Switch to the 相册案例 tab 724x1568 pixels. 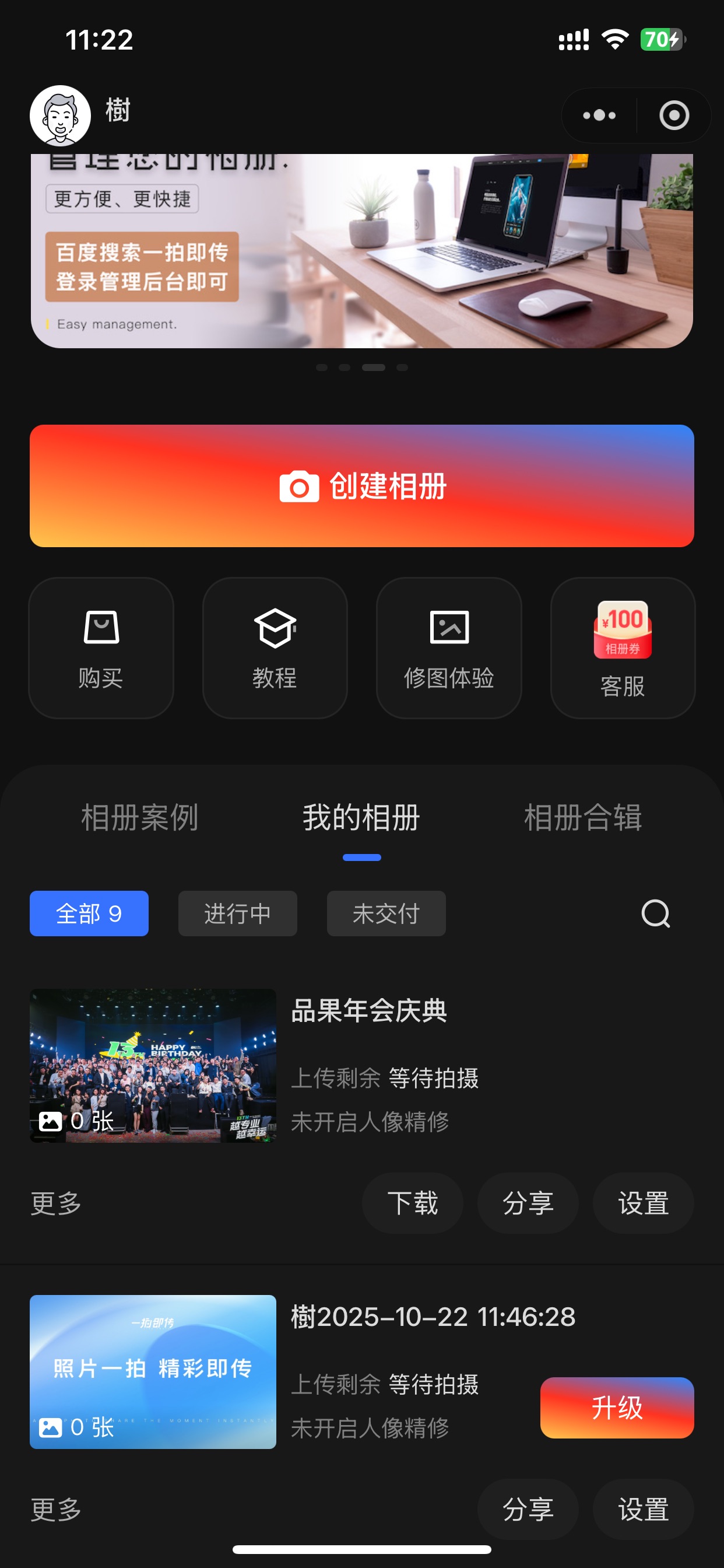(x=140, y=817)
